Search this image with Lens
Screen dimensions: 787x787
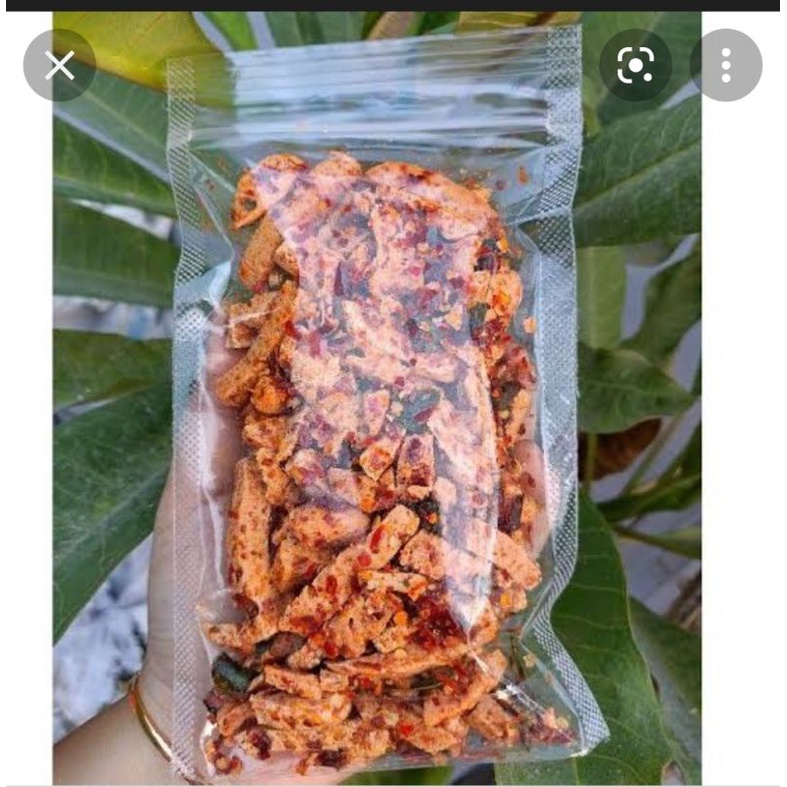(635, 66)
